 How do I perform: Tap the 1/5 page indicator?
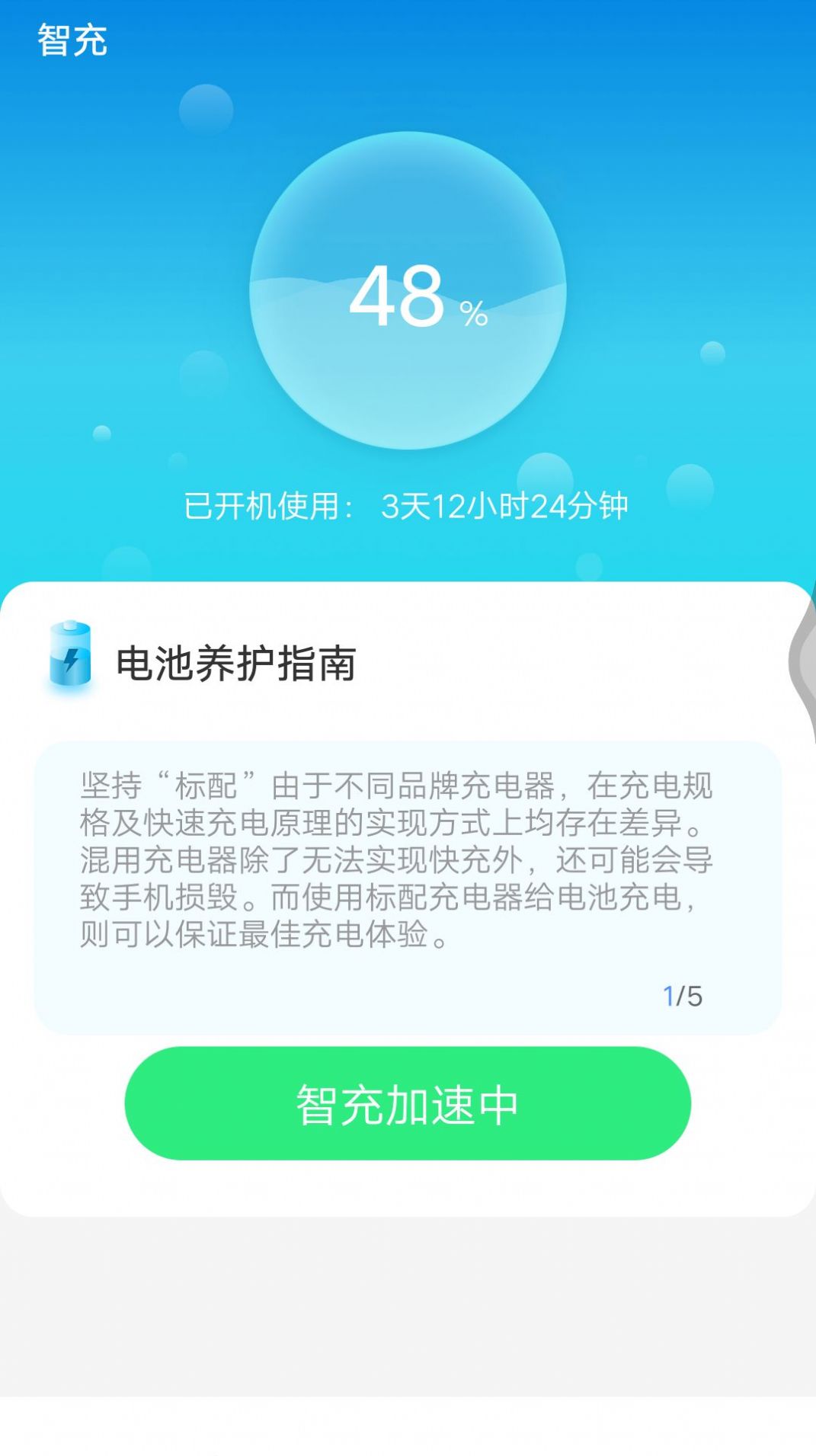679,994
